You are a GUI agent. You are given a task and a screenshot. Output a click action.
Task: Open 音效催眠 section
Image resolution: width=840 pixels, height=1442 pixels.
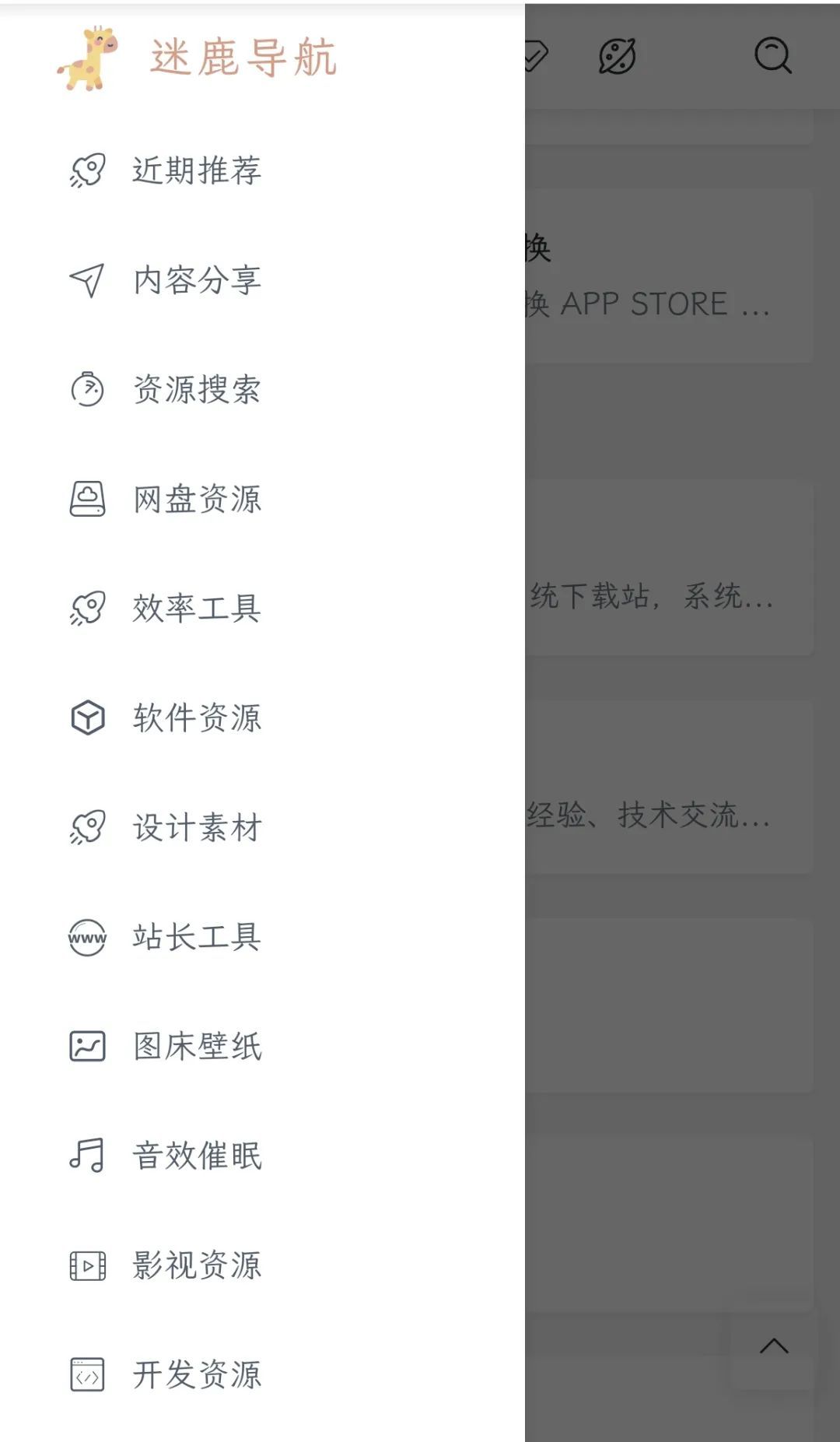click(x=196, y=1156)
